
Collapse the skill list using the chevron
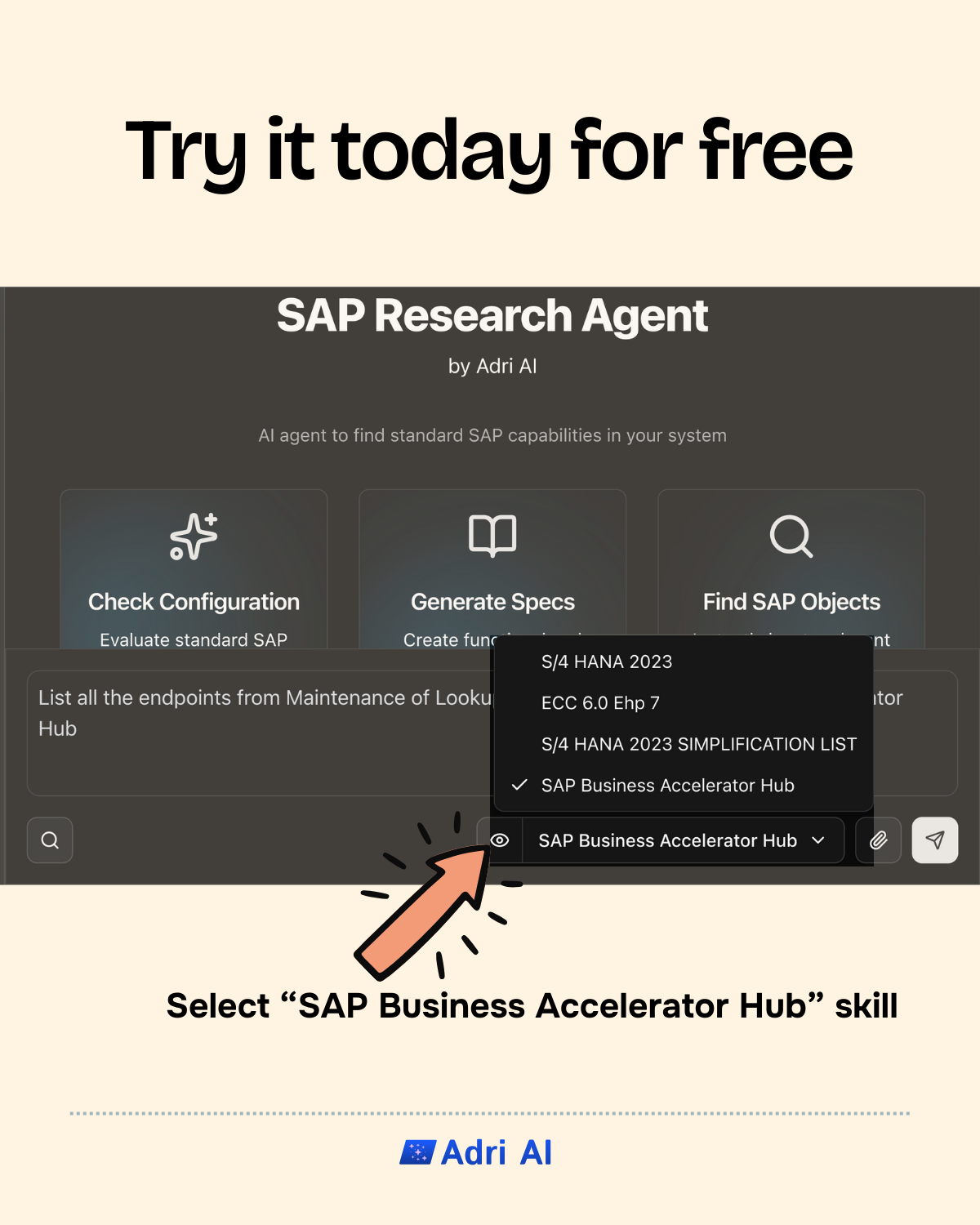click(817, 840)
